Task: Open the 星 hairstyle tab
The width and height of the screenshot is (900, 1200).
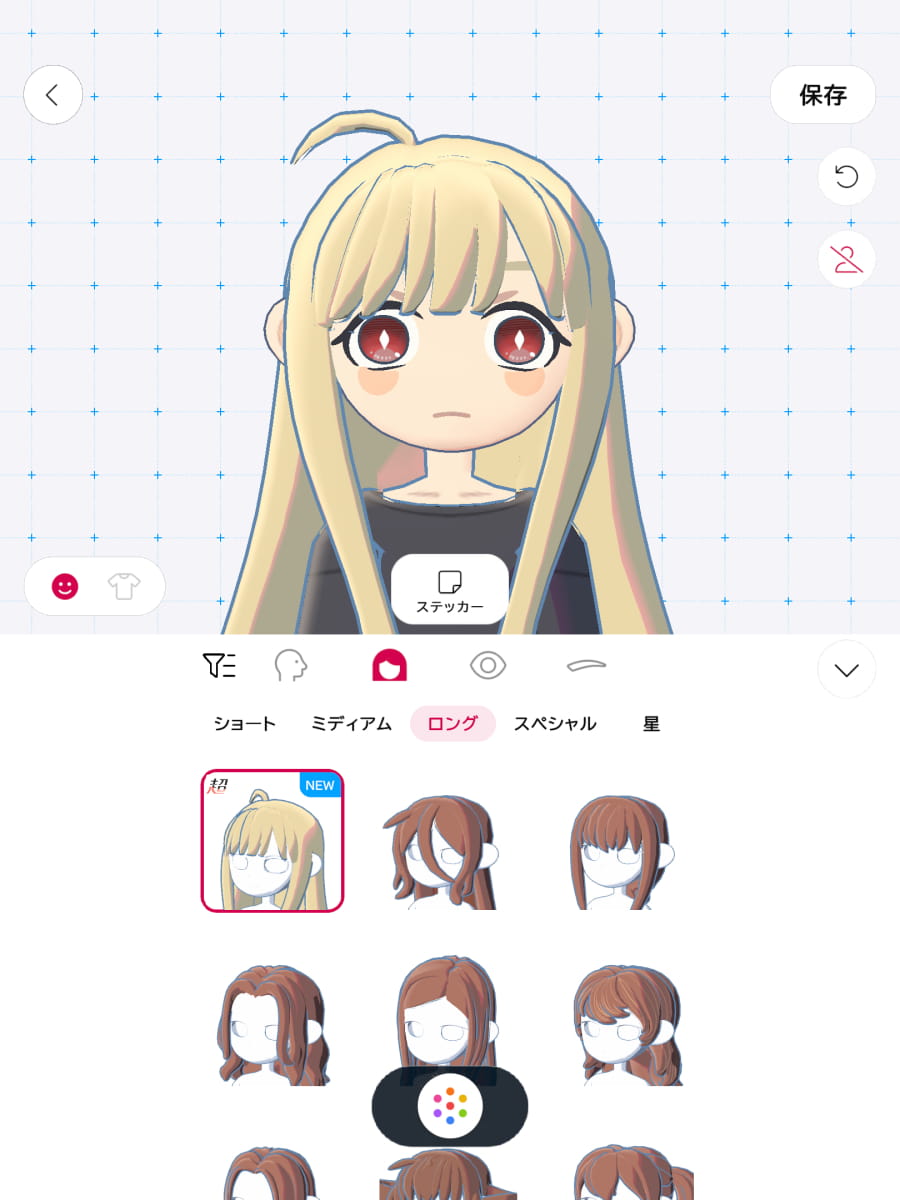Action: click(650, 723)
